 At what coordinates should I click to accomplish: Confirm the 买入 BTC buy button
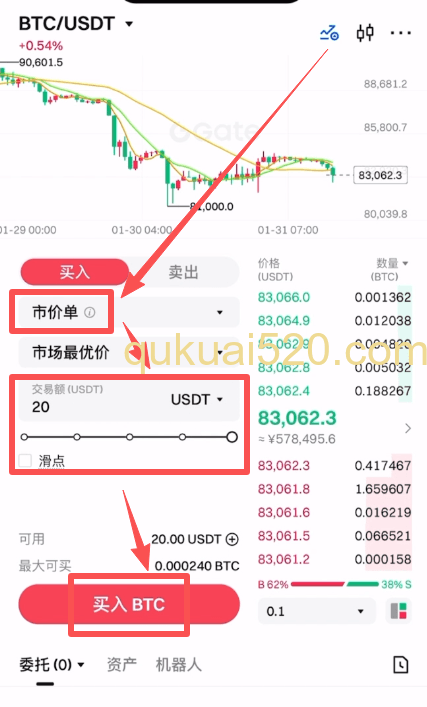(129, 604)
